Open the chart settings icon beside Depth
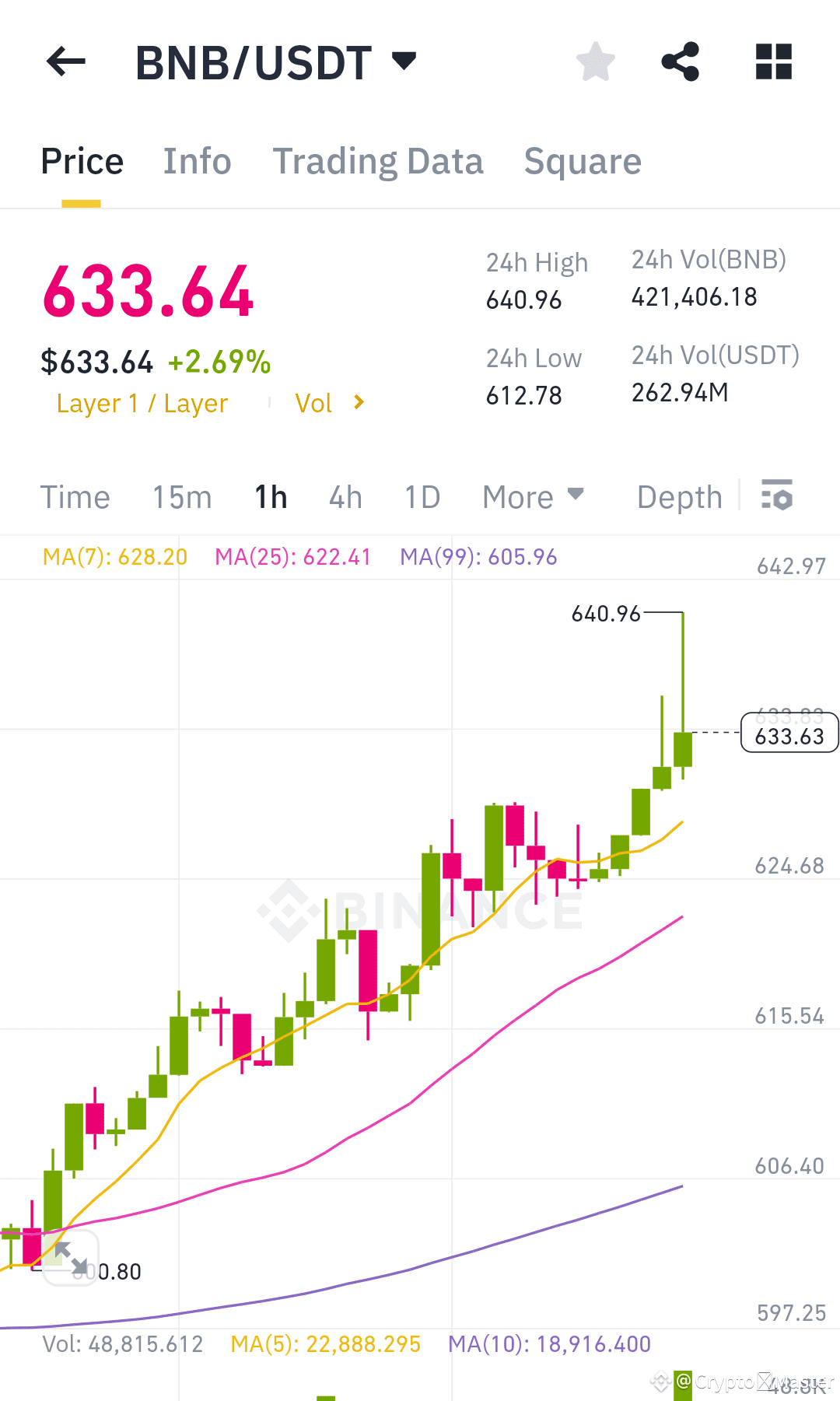The width and height of the screenshot is (840, 1401). point(777,496)
